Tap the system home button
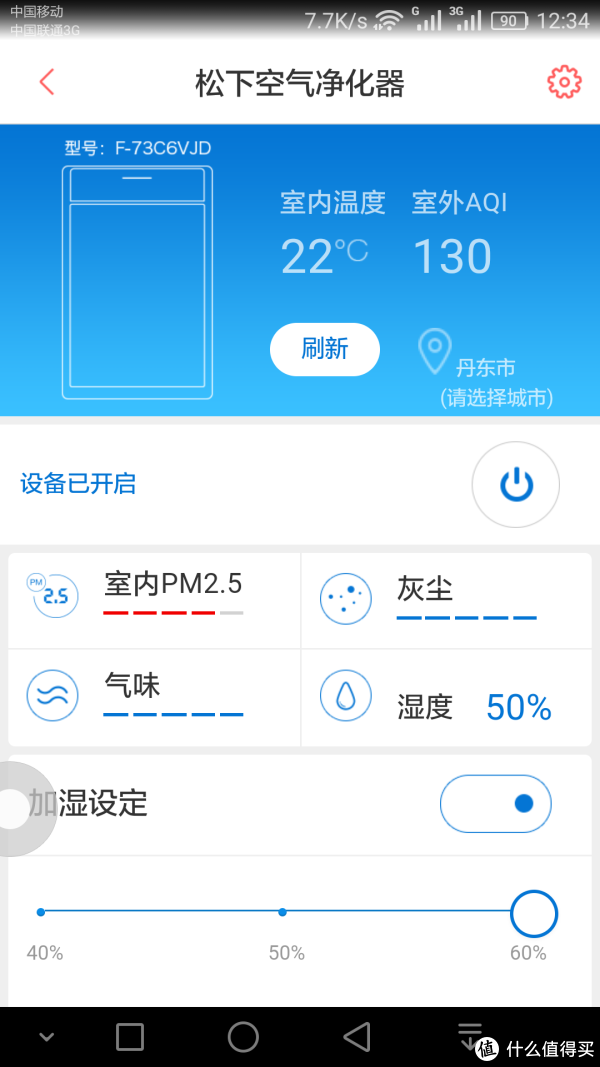Image resolution: width=600 pixels, height=1067 pixels. pyautogui.click(x=243, y=1037)
